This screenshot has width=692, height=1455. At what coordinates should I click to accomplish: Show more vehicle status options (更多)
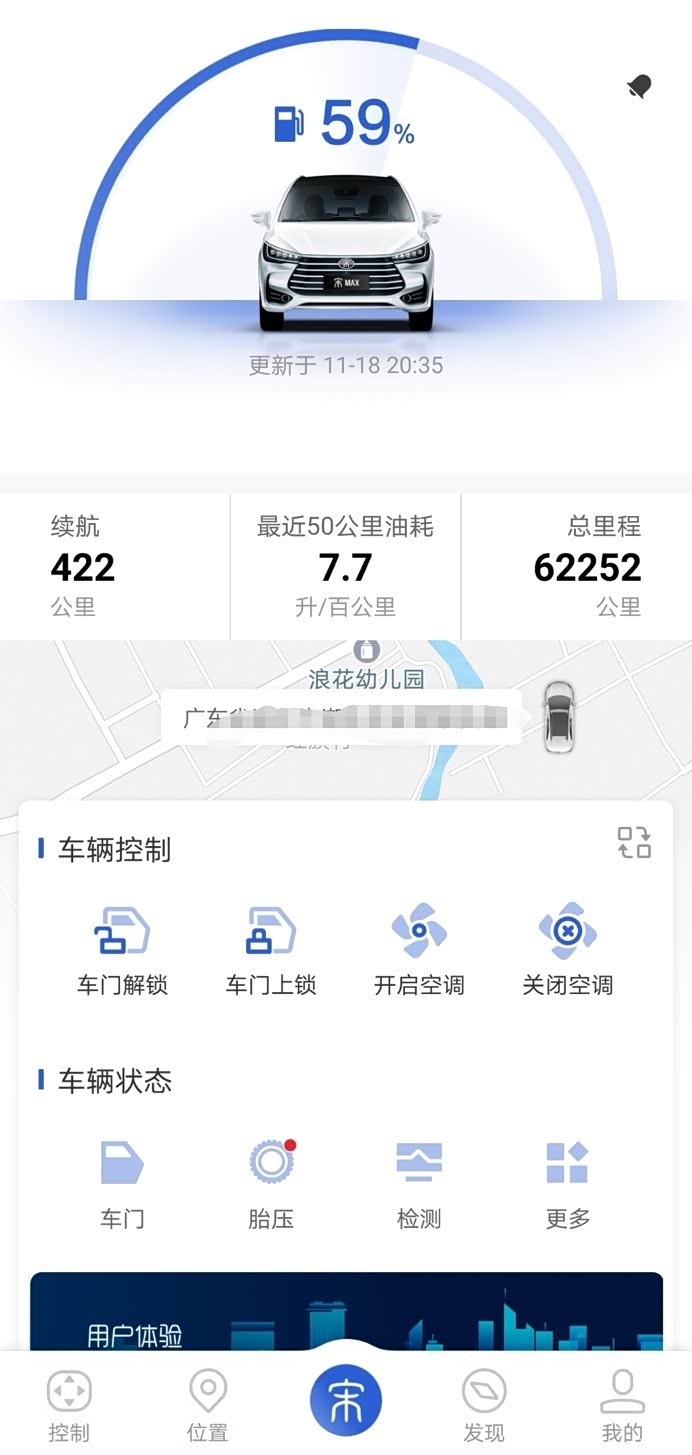click(x=567, y=1183)
